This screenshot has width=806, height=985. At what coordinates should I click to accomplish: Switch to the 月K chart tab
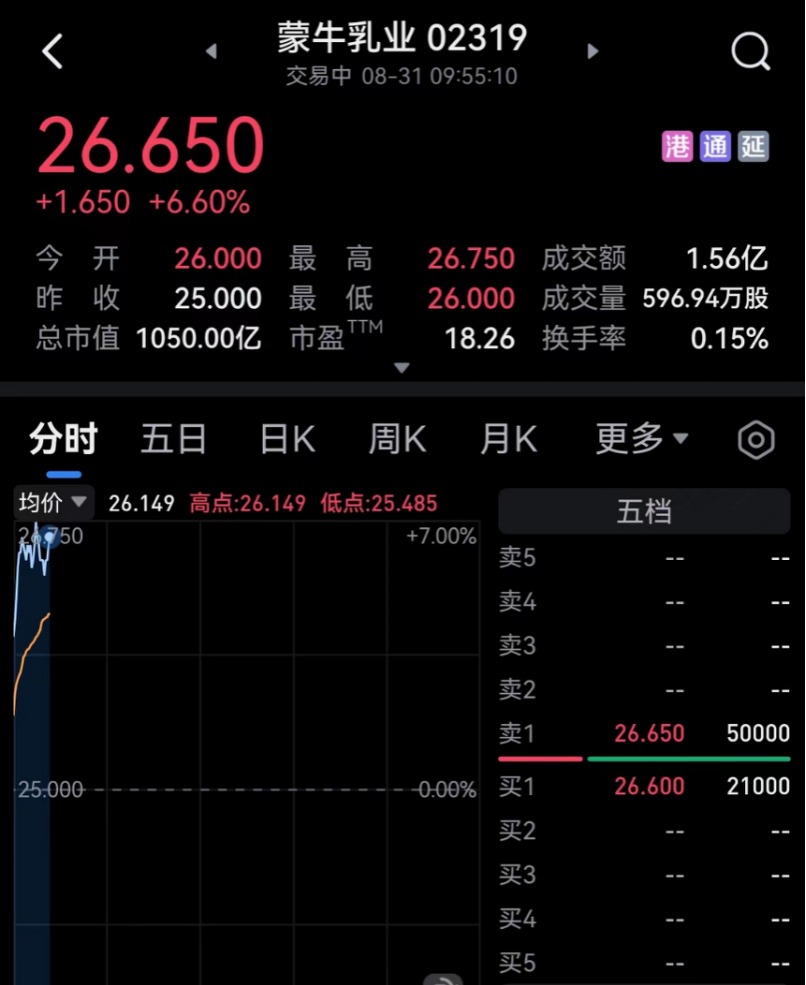pyautogui.click(x=508, y=439)
